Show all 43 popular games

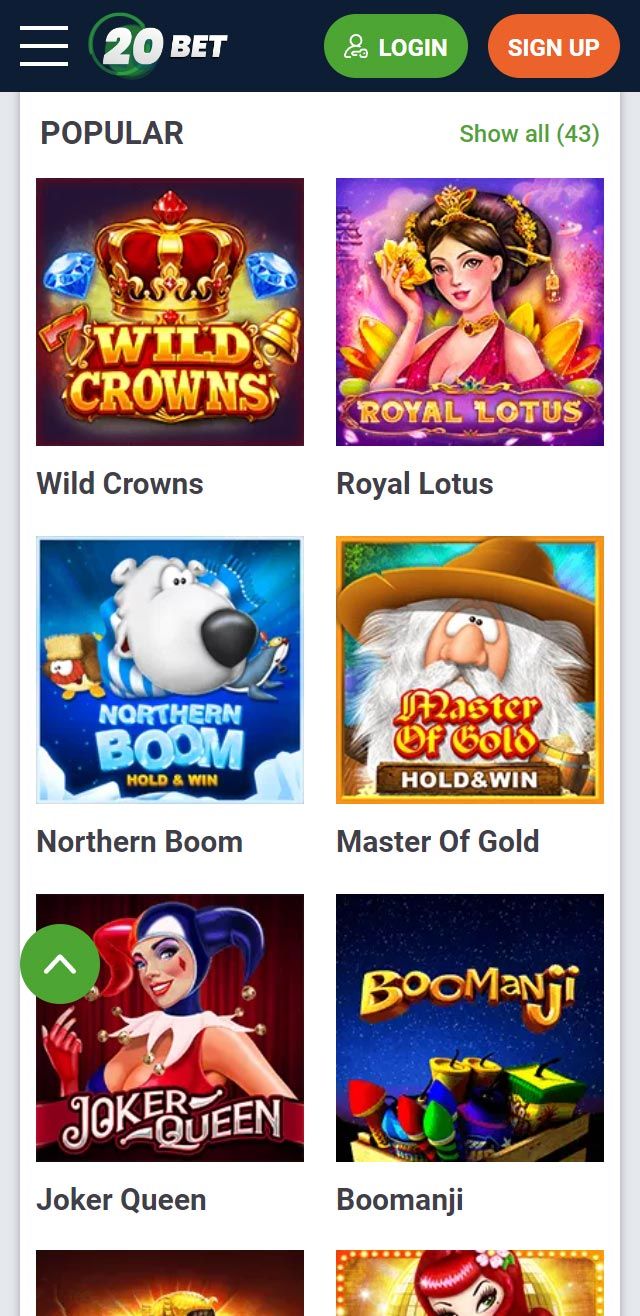[529, 133]
